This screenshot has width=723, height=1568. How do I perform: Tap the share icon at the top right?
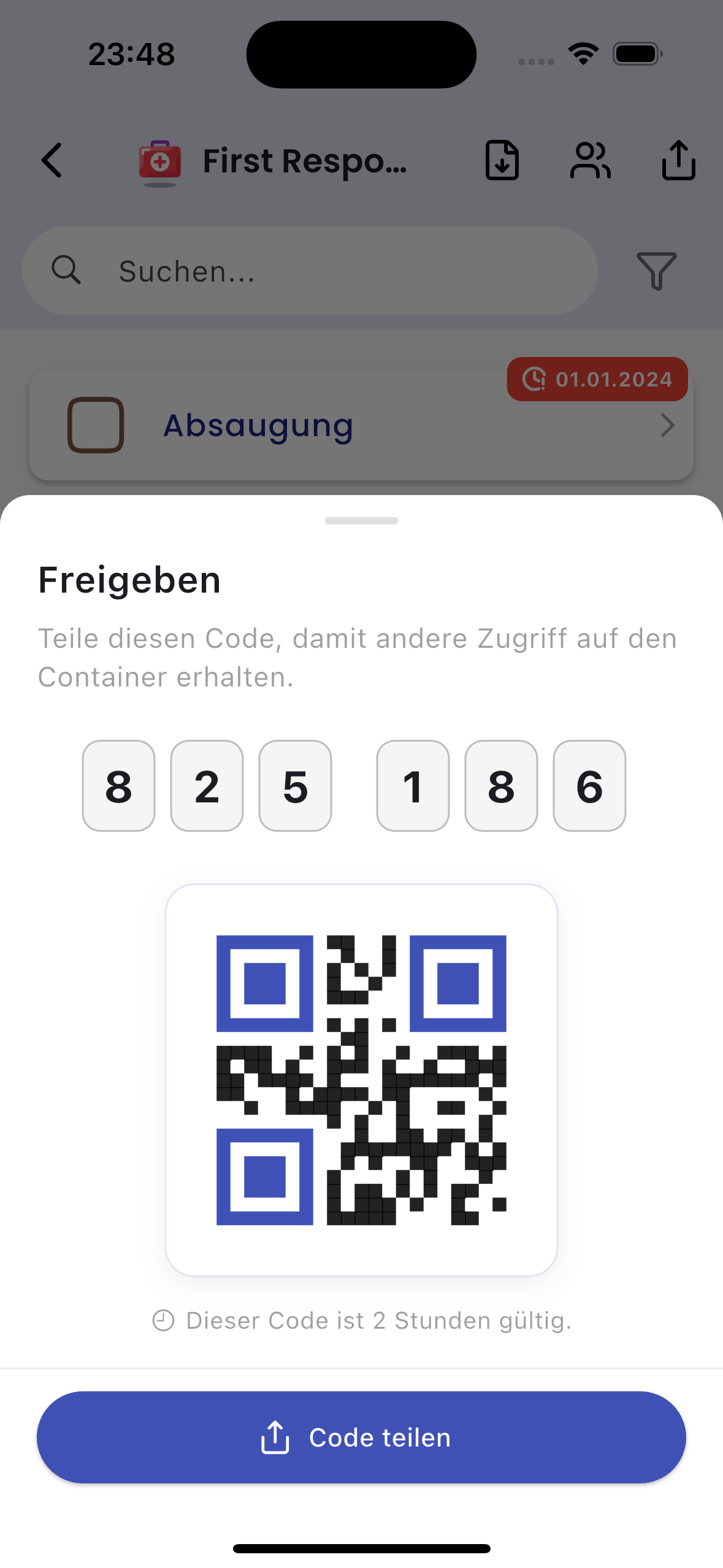678,161
